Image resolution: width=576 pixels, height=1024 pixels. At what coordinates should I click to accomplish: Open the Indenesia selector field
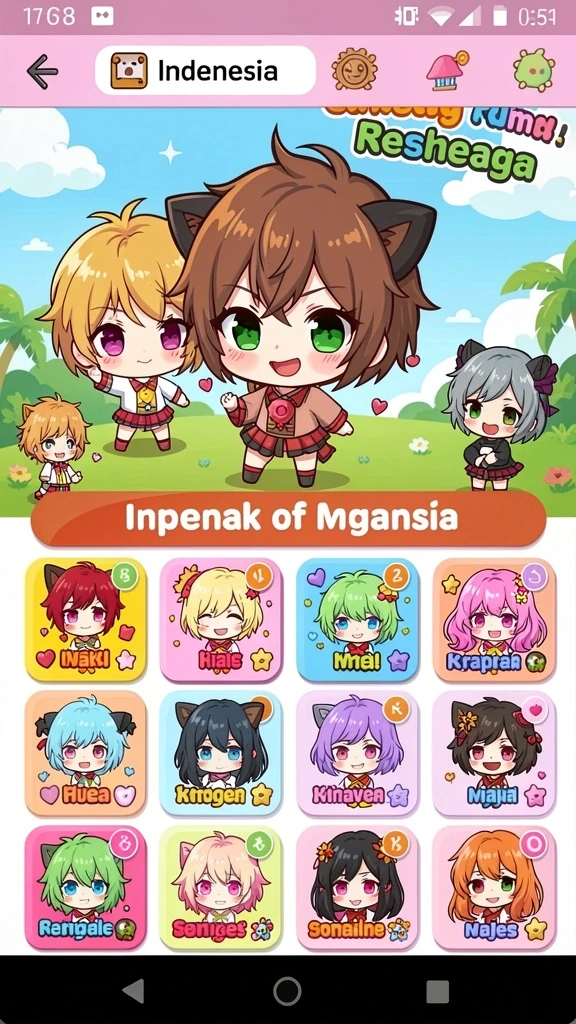[206, 71]
